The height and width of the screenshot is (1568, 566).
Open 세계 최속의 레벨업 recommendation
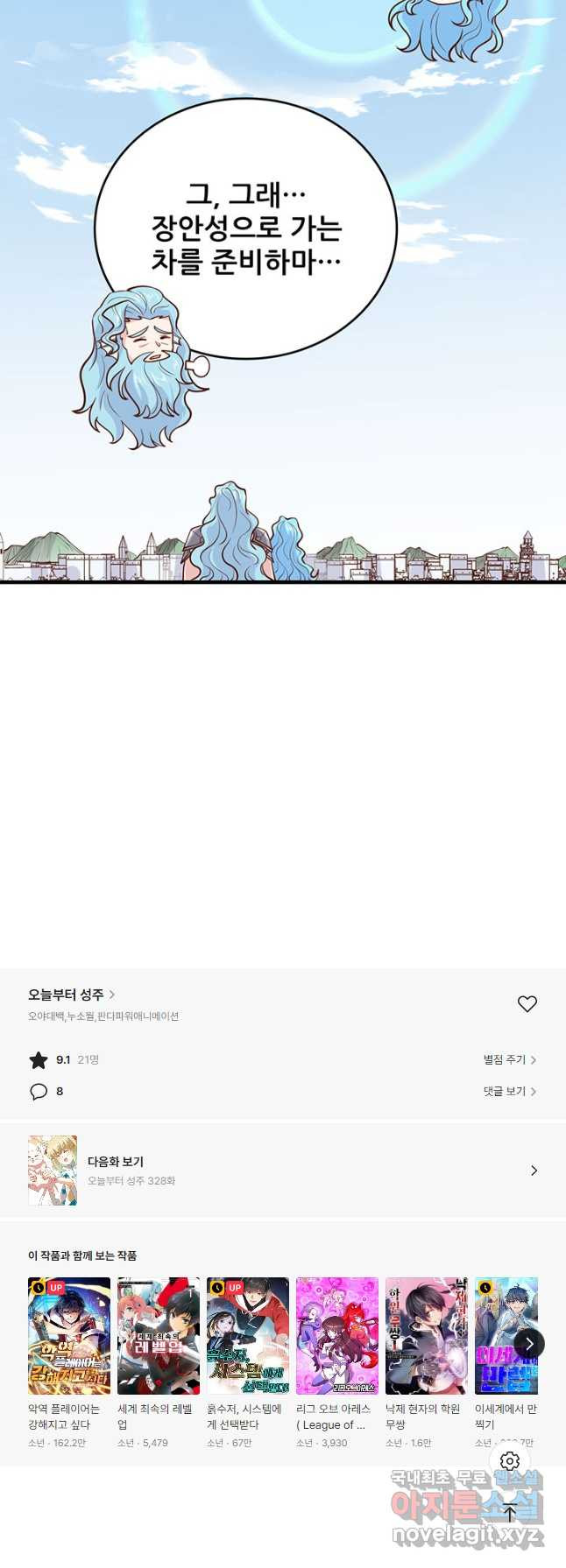(159, 1335)
